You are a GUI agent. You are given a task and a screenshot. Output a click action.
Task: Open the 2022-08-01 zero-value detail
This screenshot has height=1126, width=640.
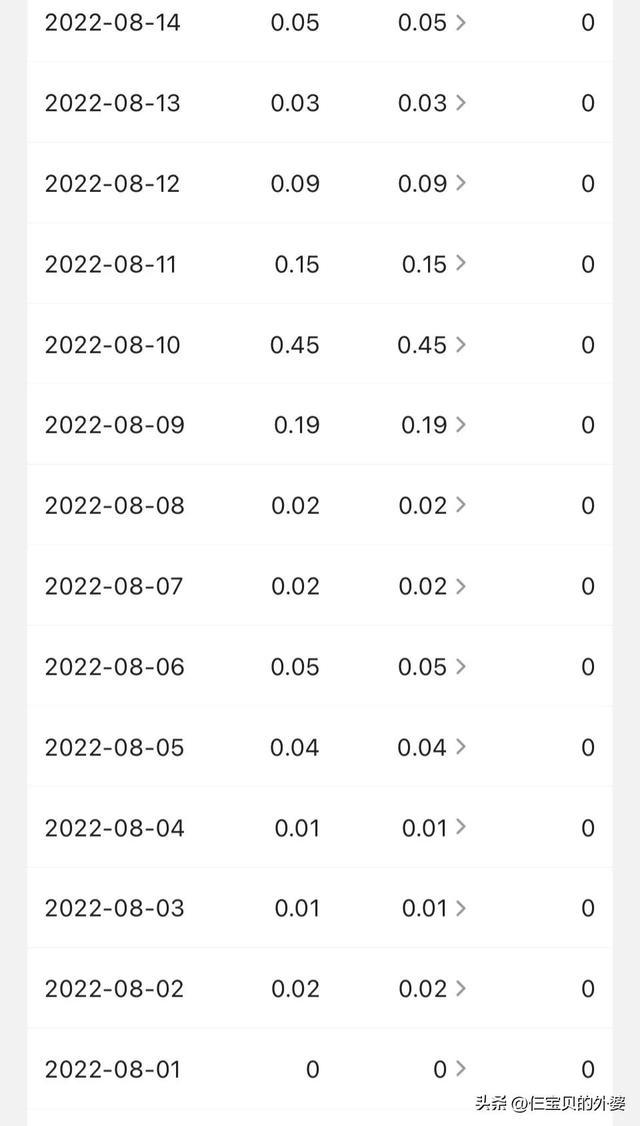tap(460, 1069)
